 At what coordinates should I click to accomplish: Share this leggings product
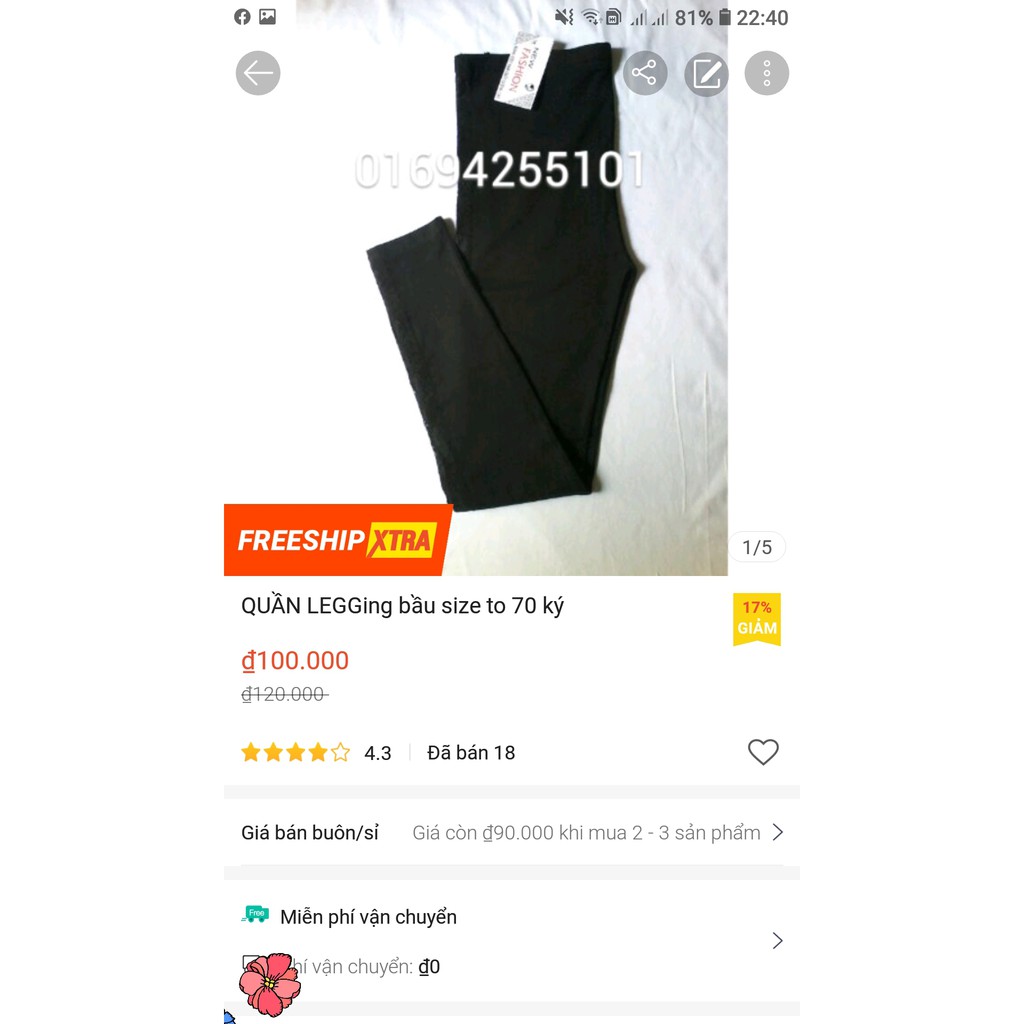pos(645,73)
